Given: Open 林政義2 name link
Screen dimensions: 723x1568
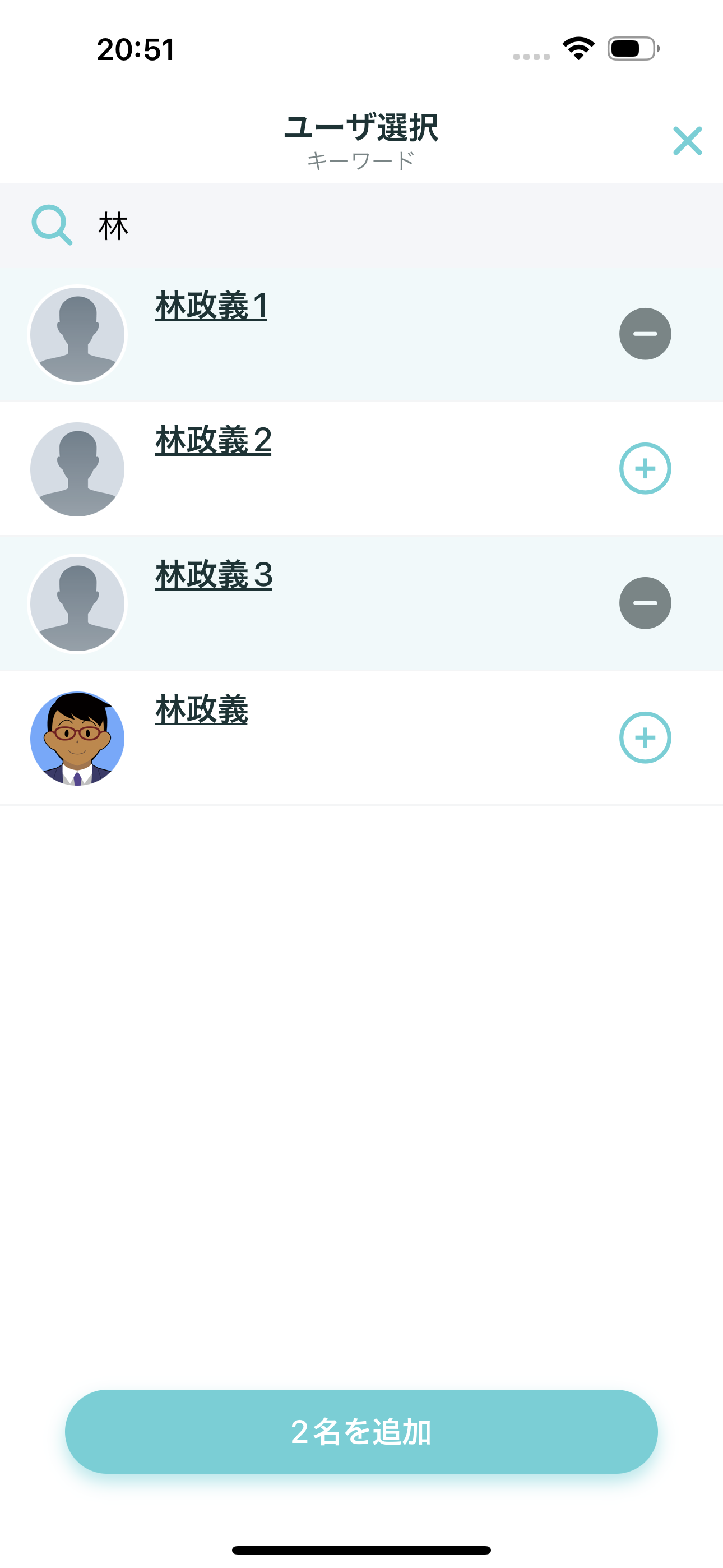Looking at the screenshot, I should pos(213,440).
